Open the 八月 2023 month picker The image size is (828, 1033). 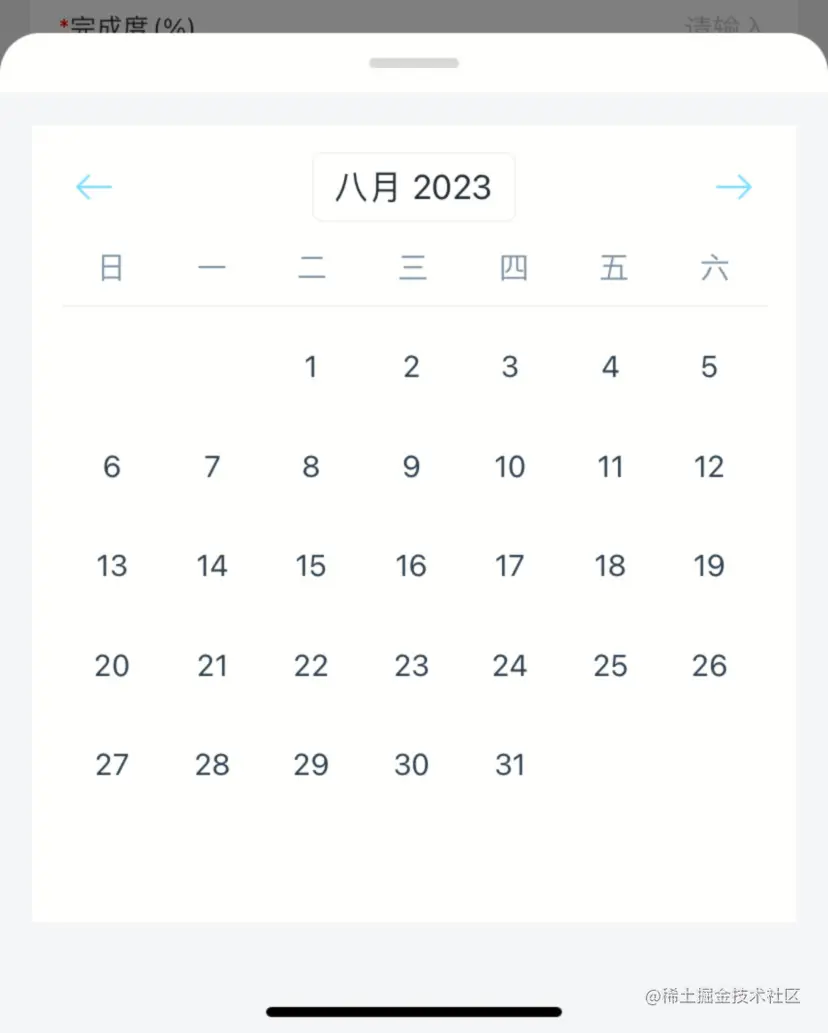[413, 187]
